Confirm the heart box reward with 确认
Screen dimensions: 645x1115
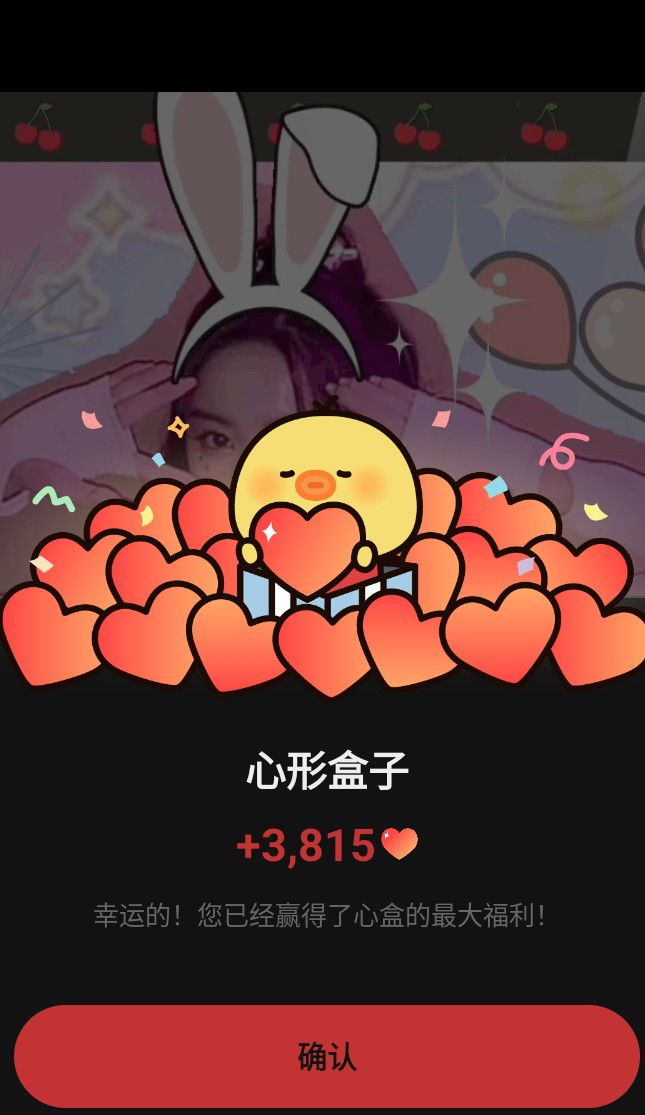point(326,1056)
